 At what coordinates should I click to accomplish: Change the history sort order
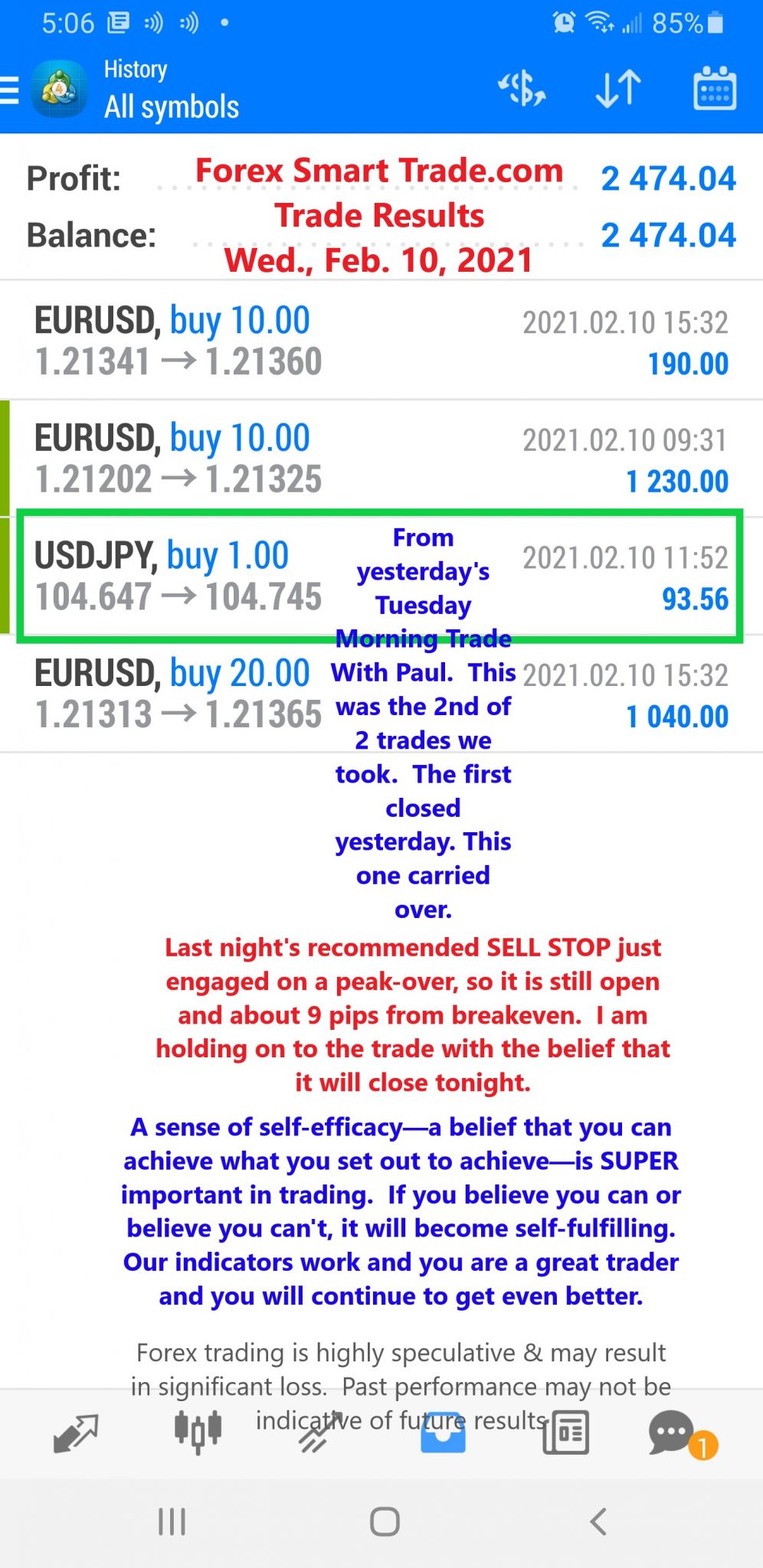coord(617,90)
